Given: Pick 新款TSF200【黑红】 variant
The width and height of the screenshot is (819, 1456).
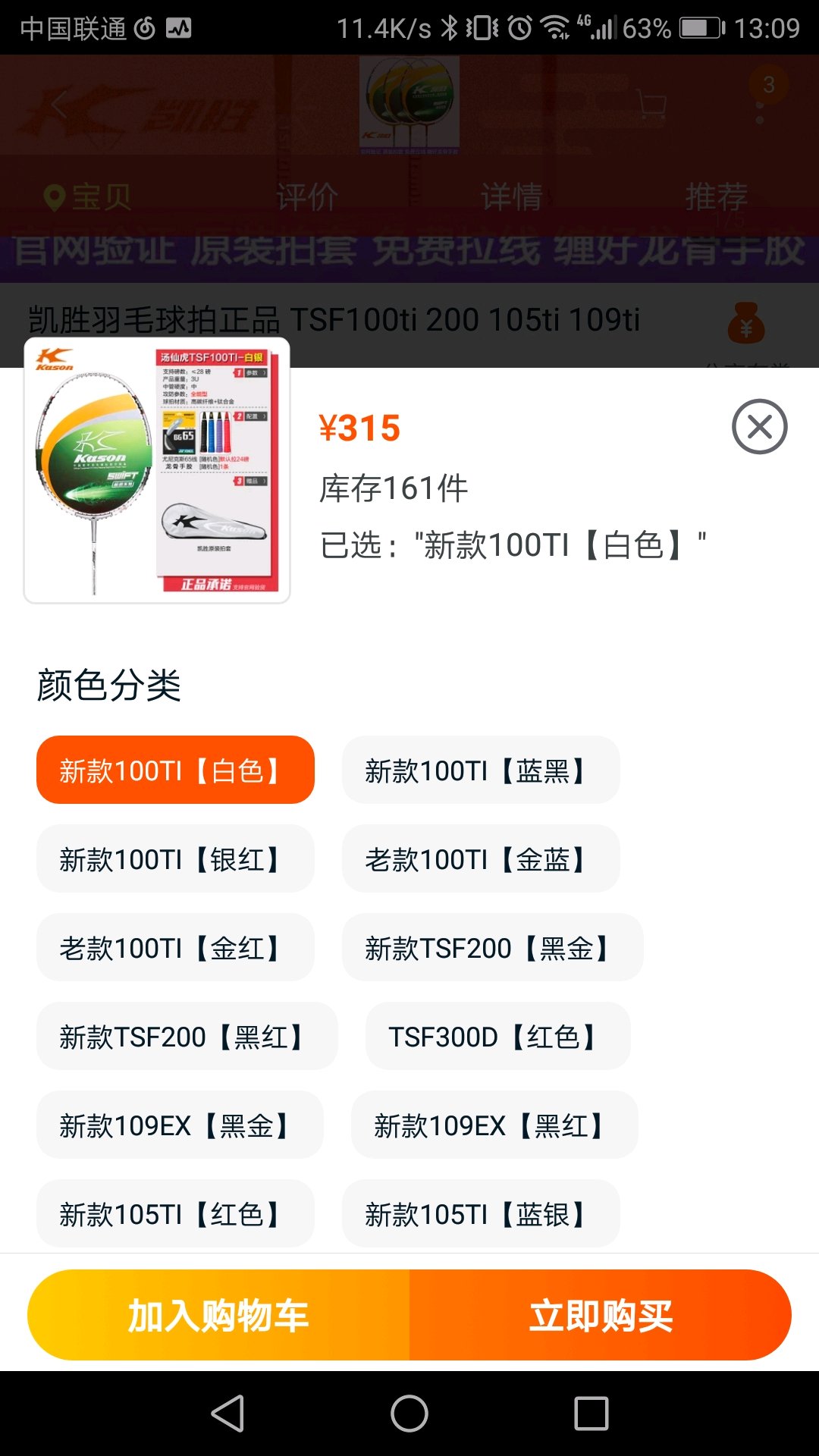Looking at the screenshot, I should pyautogui.click(x=187, y=1037).
